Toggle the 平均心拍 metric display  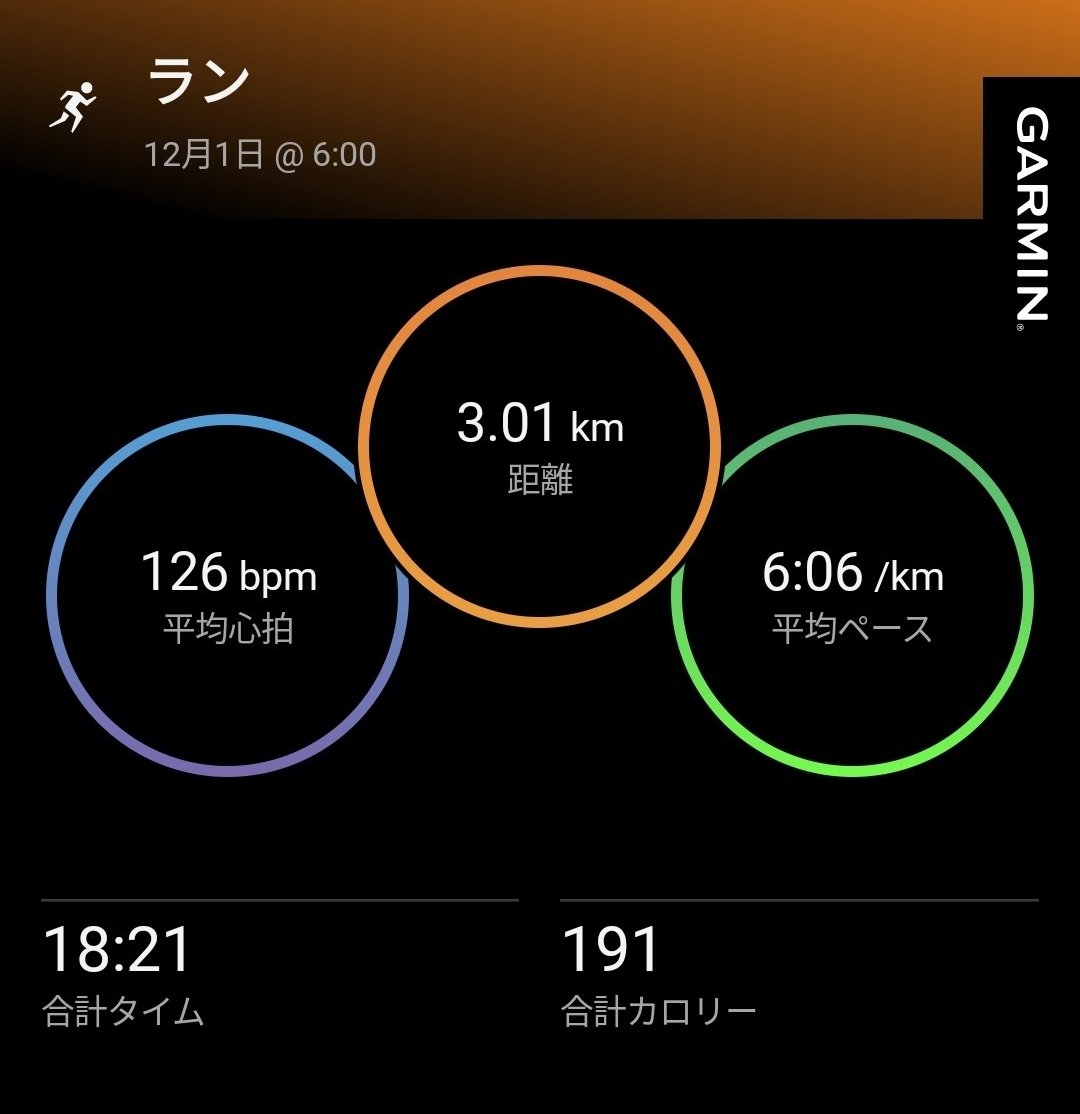pyautogui.click(x=226, y=626)
